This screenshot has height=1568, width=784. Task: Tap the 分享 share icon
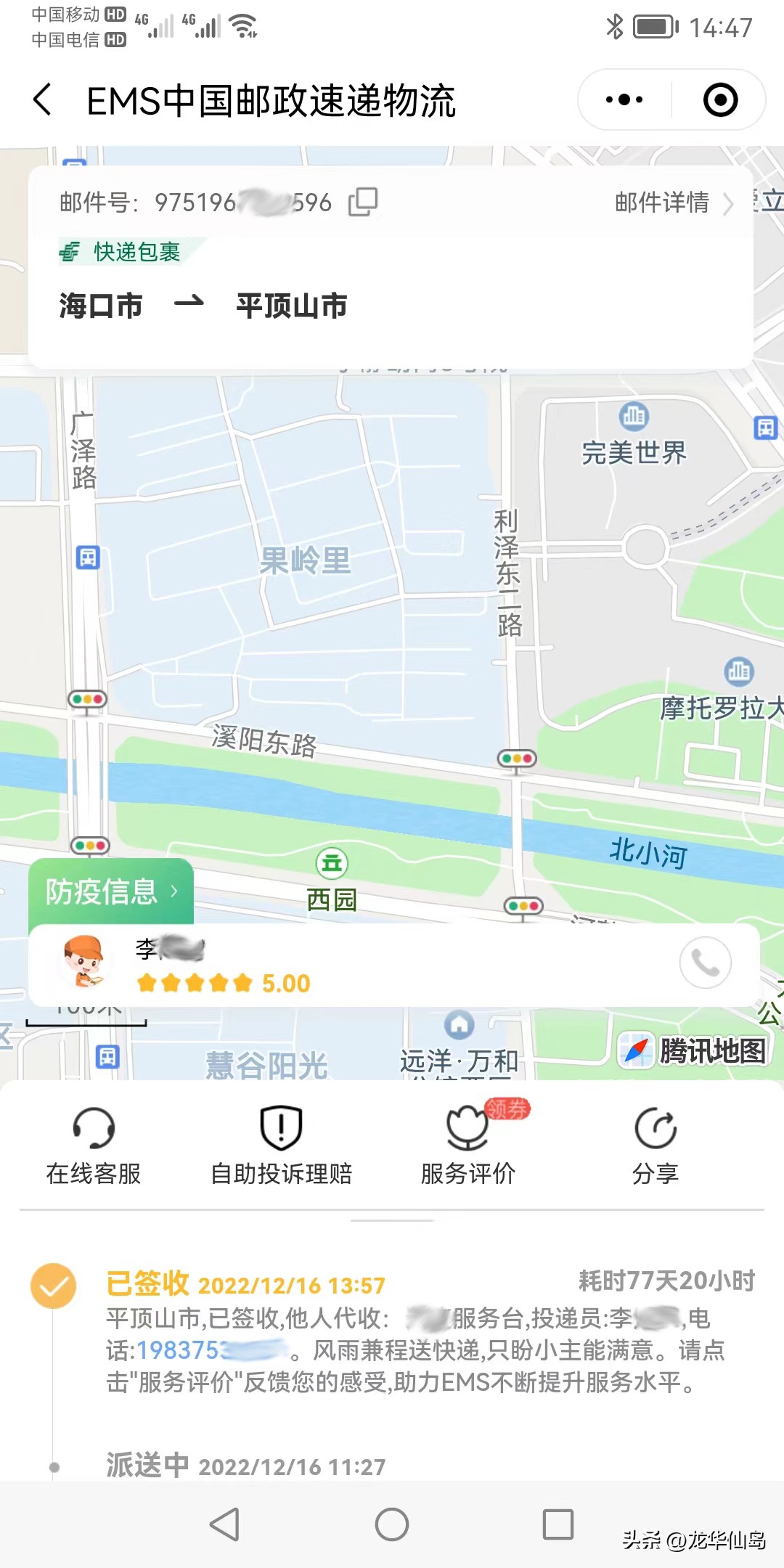click(656, 1127)
